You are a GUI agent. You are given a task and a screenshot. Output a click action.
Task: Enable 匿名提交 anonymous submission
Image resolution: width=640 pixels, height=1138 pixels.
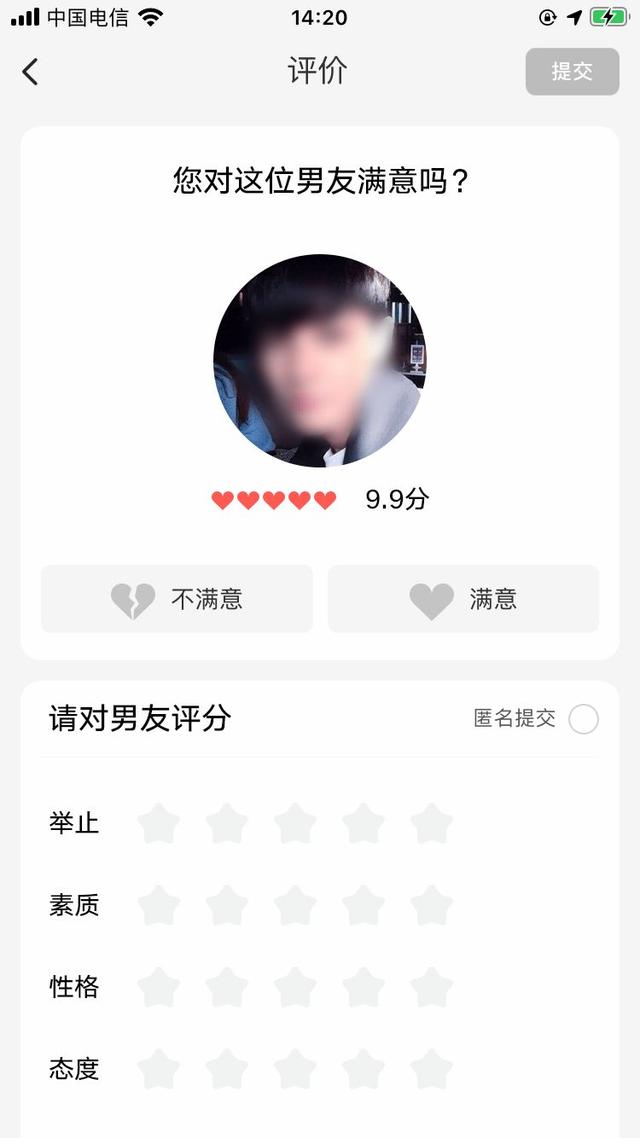(x=583, y=719)
